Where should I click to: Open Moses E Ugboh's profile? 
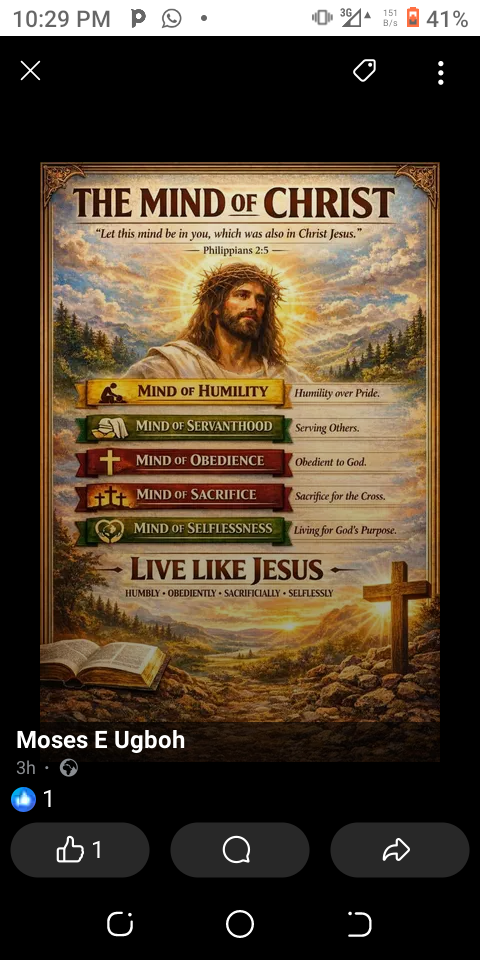[100, 740]
